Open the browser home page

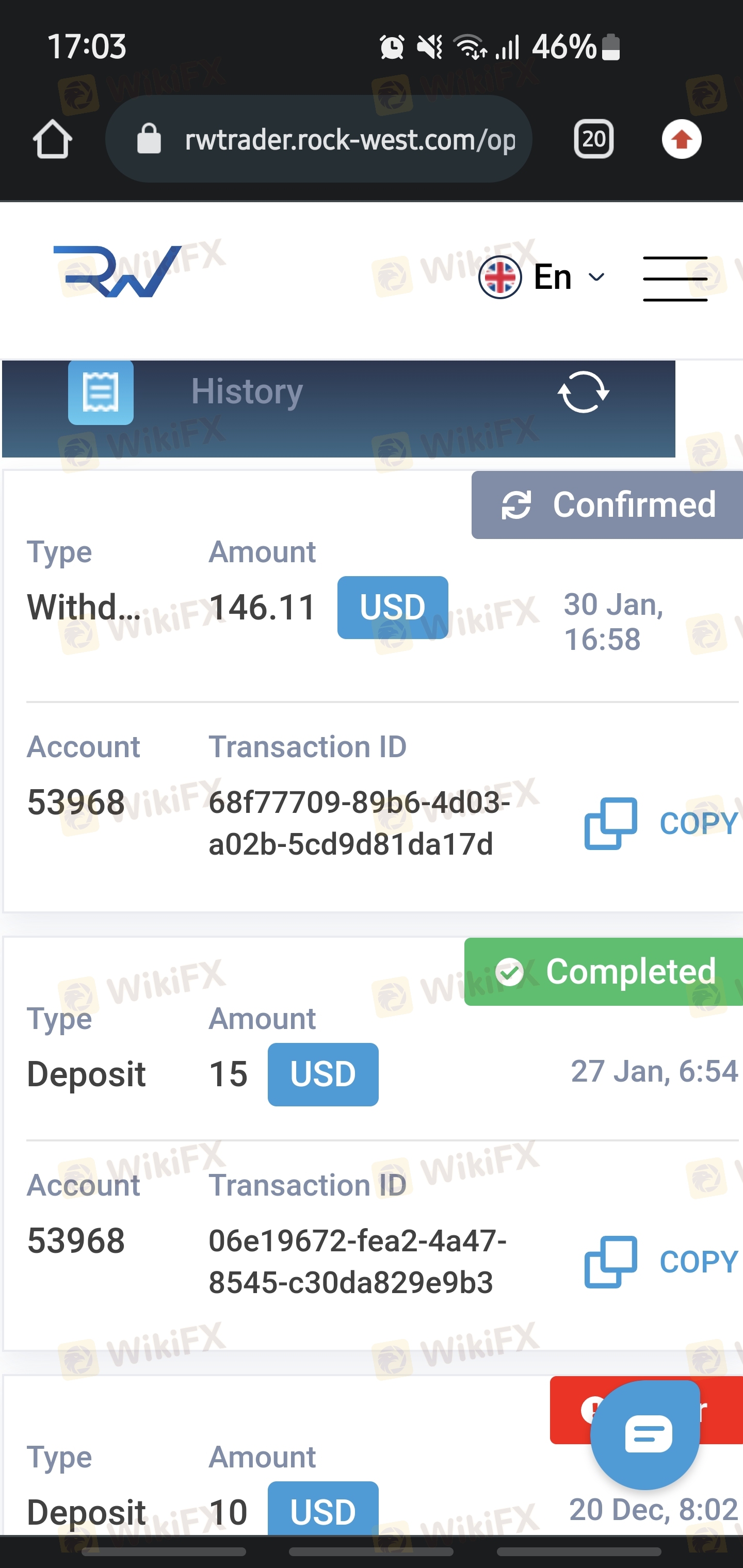tap(53, 139)
